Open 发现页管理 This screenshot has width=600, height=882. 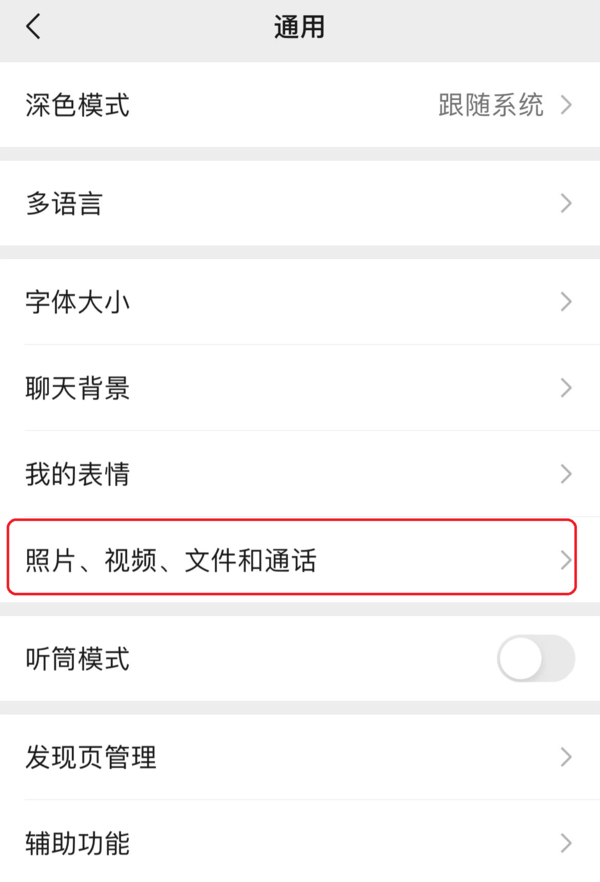coord(300,757)
